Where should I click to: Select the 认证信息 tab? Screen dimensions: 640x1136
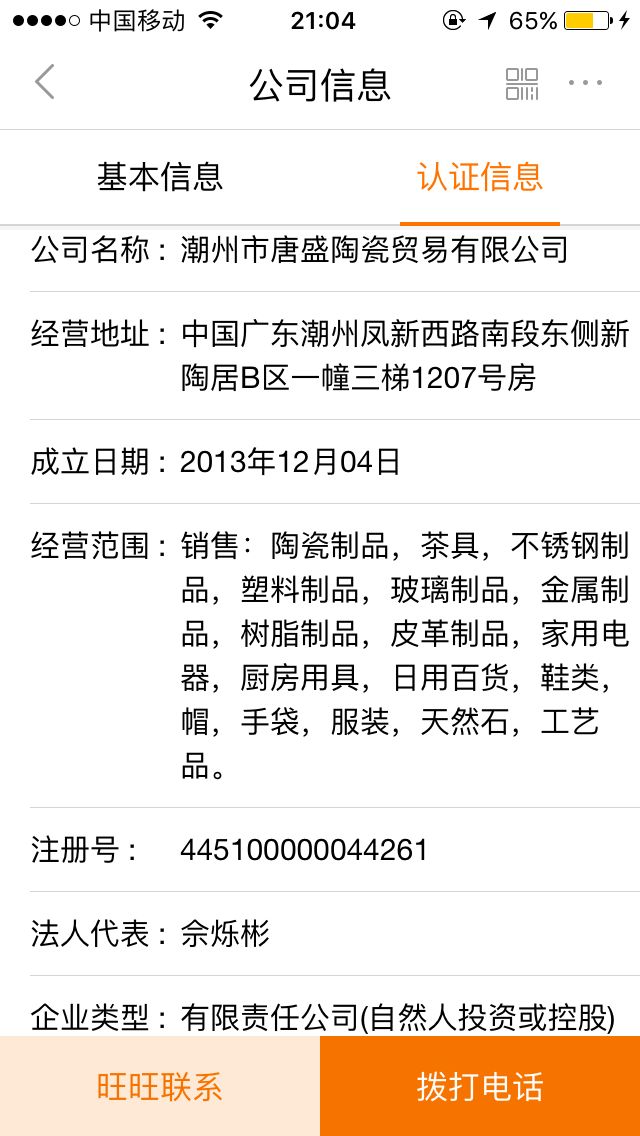point(480,177)
